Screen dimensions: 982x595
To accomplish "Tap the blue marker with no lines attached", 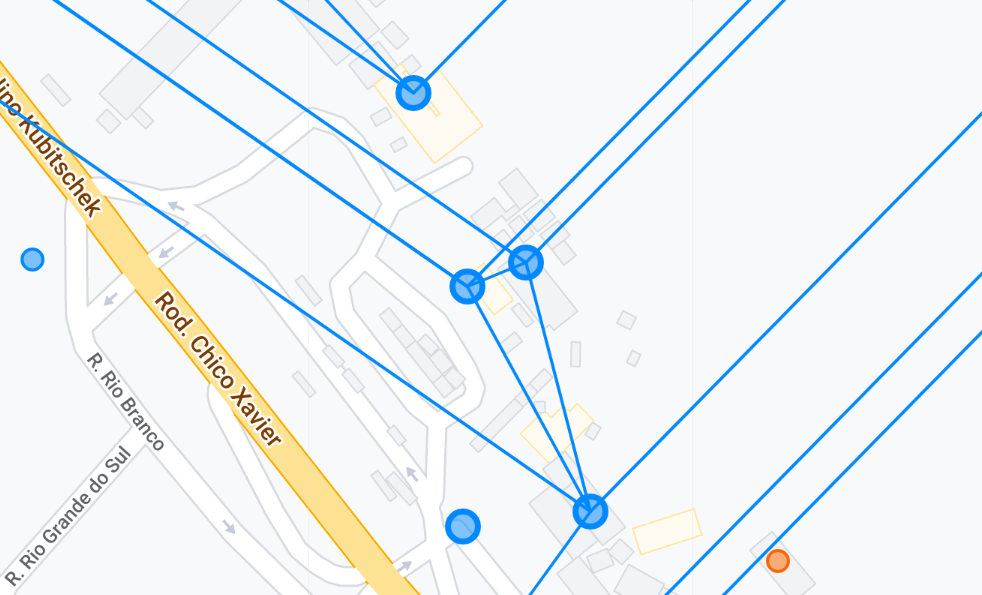I will coord(462,525).
